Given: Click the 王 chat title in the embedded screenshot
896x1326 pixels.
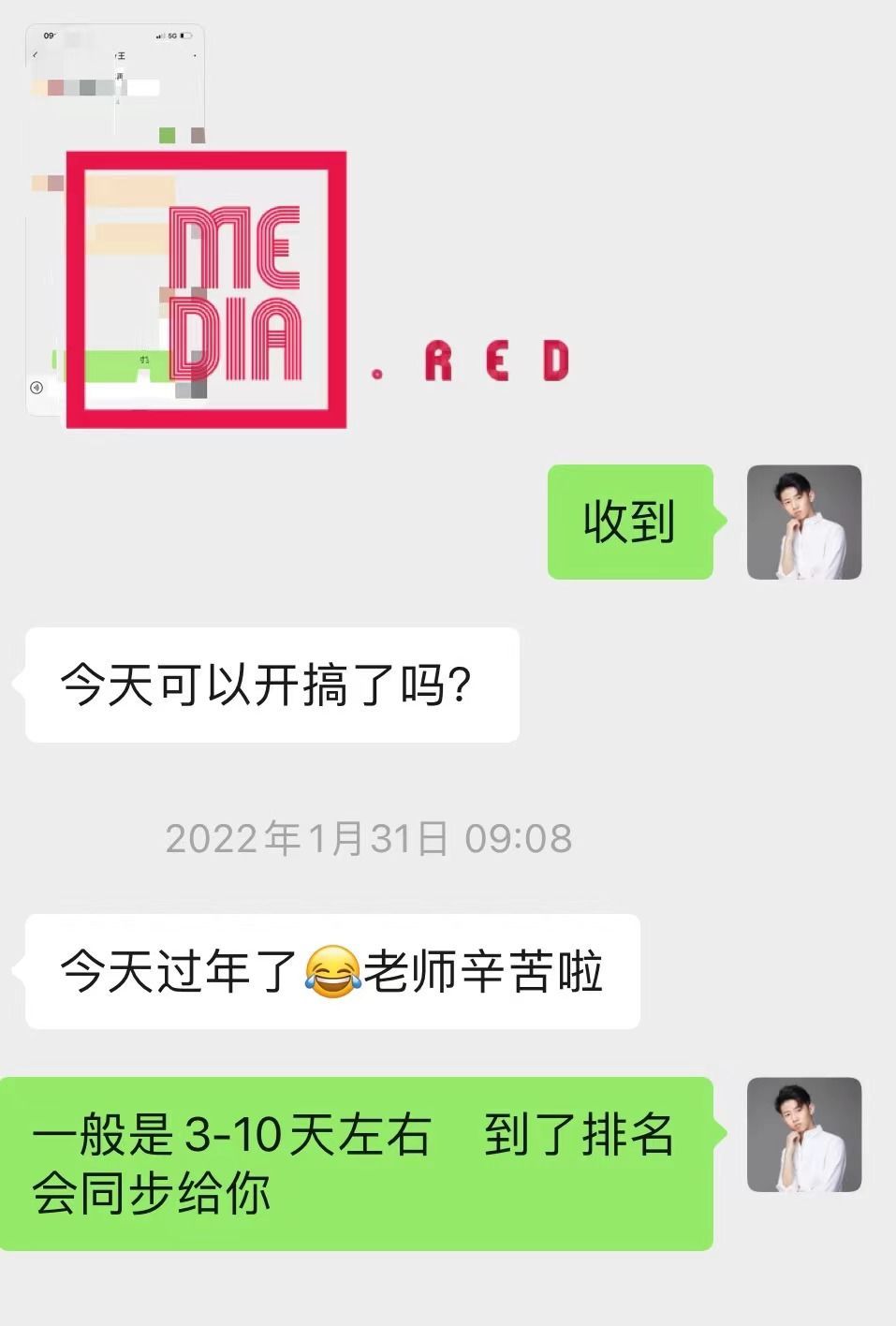Looking at the screenshot, I should [x=123, y=55].
